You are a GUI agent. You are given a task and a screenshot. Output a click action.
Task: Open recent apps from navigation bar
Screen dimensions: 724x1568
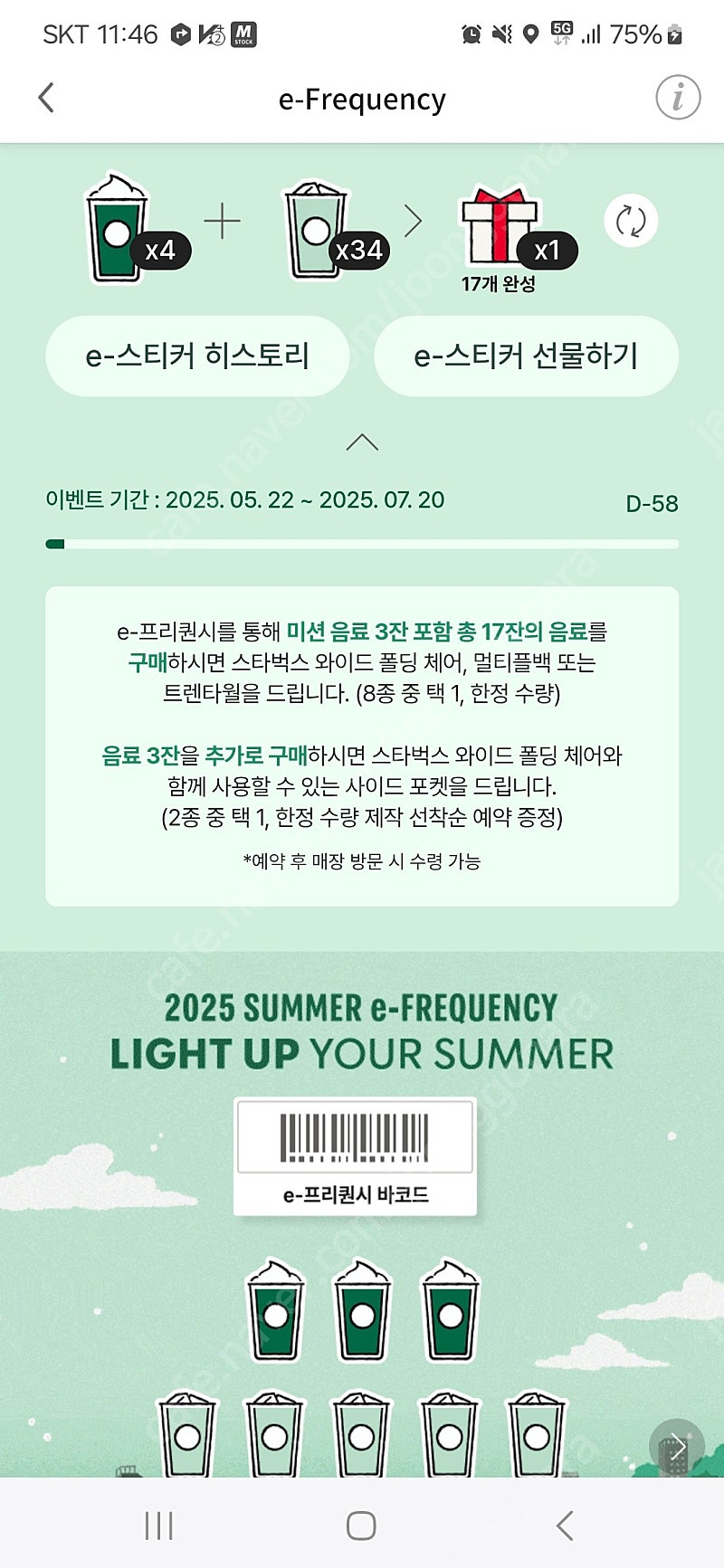(x=158, y=1525)
